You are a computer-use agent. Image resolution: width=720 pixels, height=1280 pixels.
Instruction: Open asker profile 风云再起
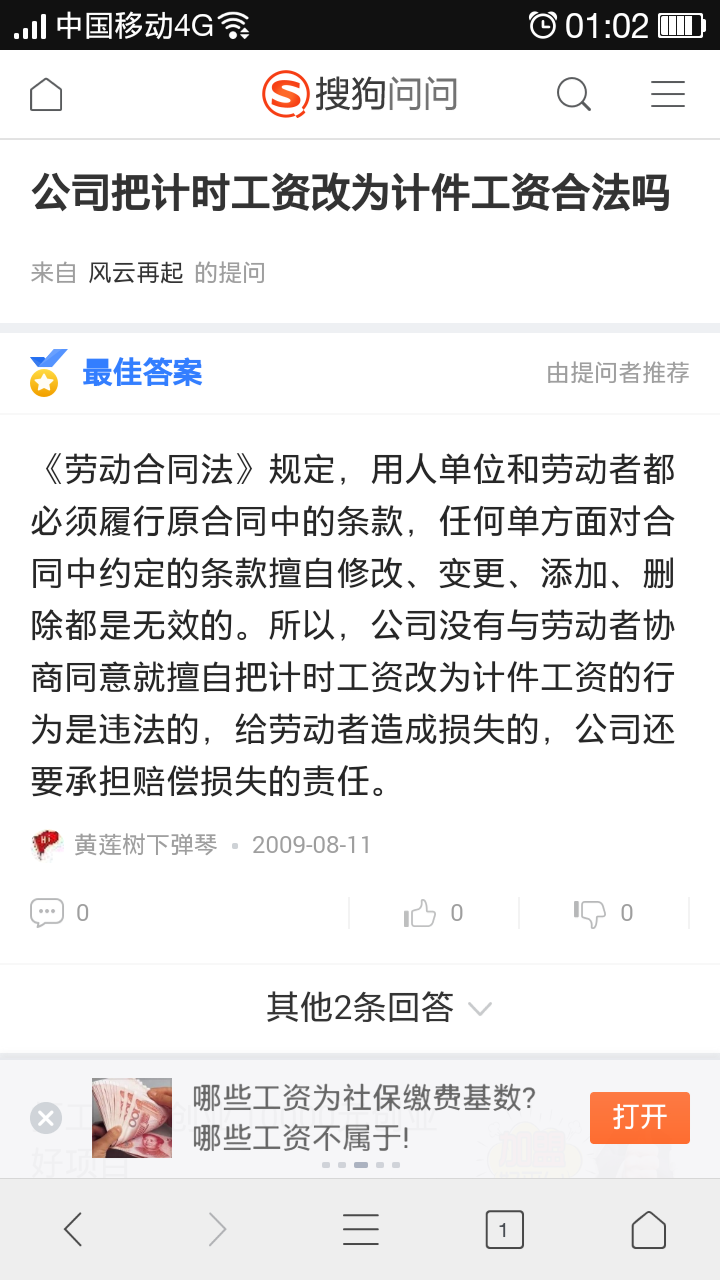pyautogui.click(x=135, y=273)
